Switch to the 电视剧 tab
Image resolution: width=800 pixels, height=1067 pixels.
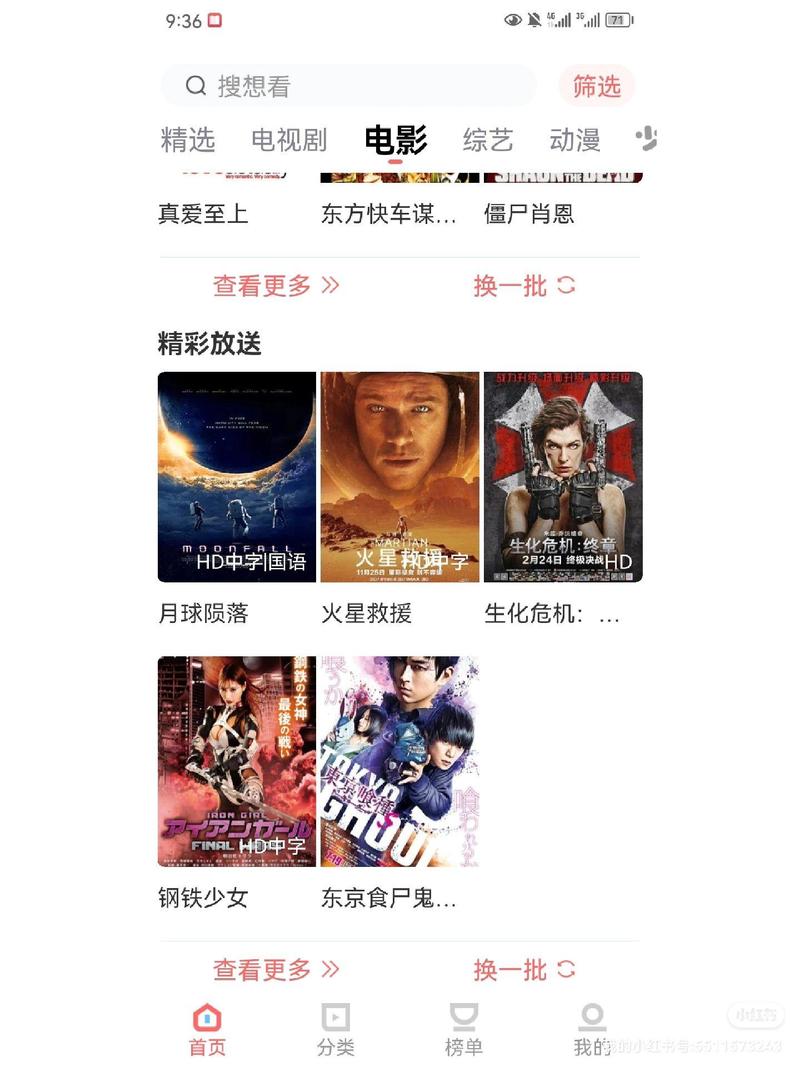click(289, 140)
